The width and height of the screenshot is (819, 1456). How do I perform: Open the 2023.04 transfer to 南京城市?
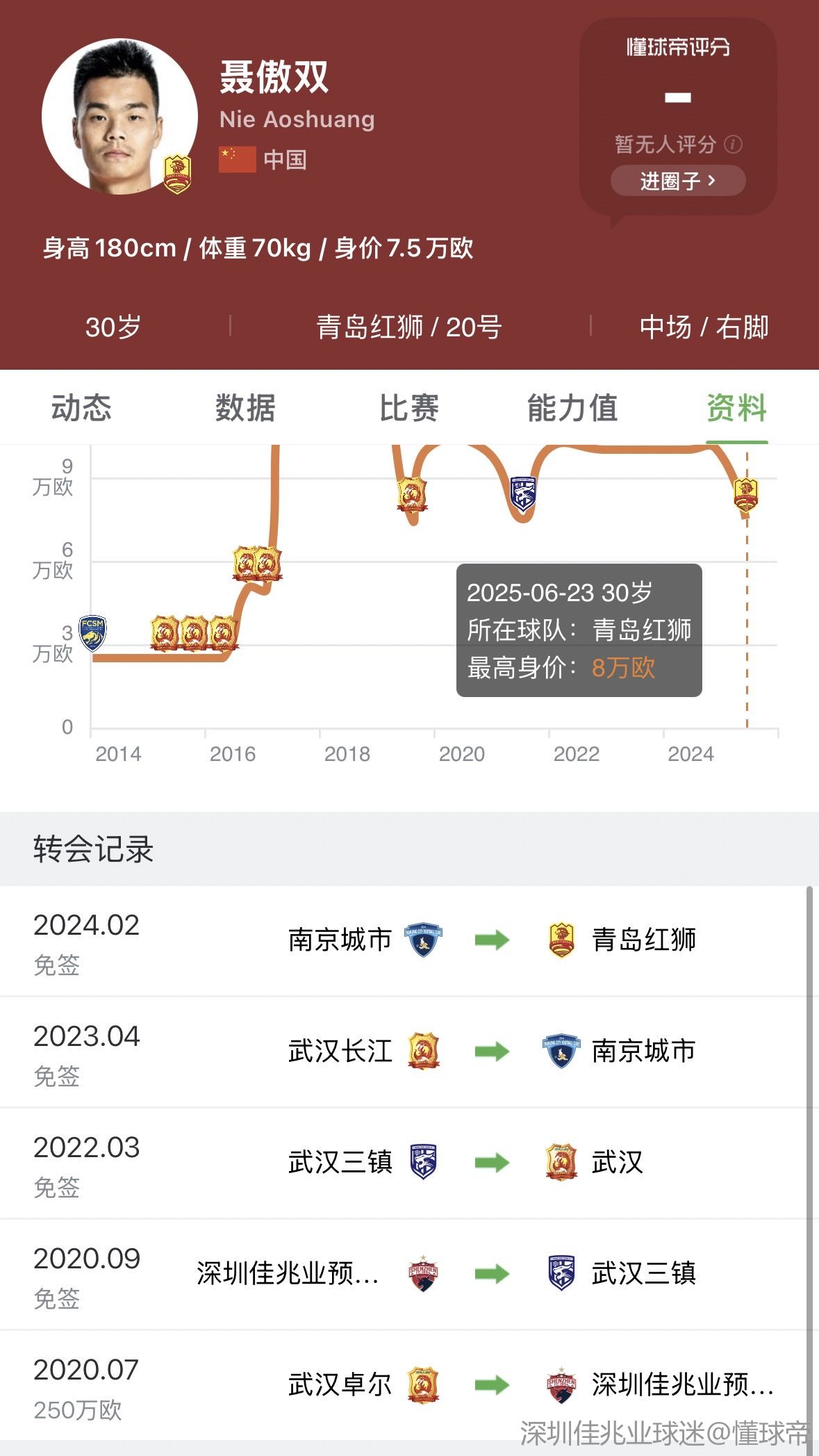pyautogui.click(x=409, y=1052)
